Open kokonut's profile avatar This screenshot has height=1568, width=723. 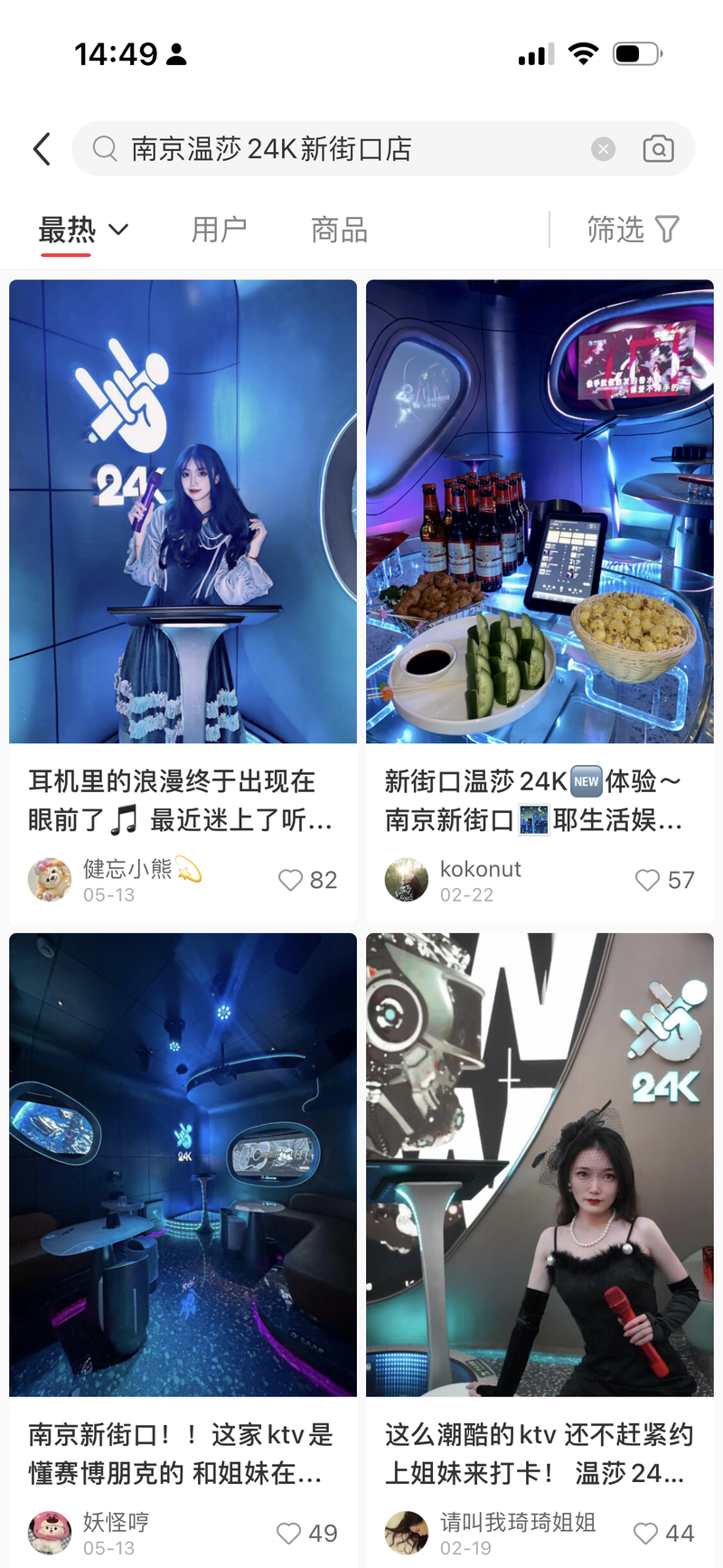point(406,879)
